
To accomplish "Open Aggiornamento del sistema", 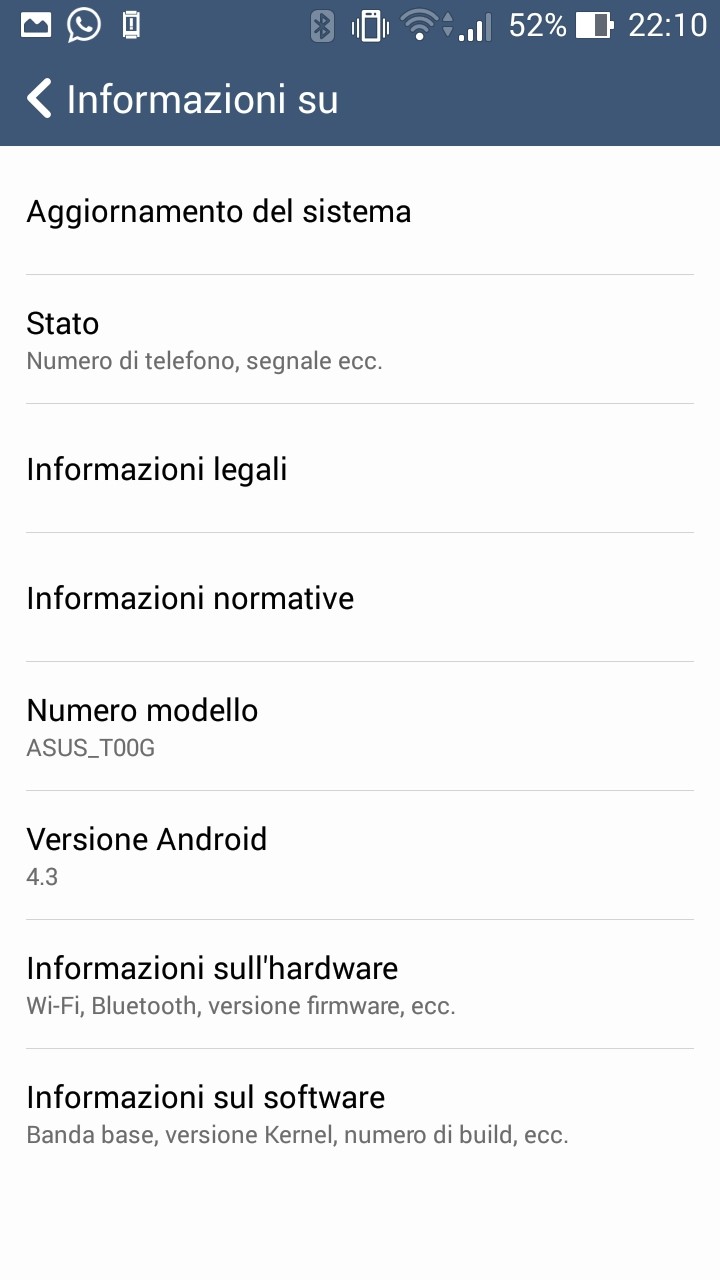I will [x=360, y=212].
